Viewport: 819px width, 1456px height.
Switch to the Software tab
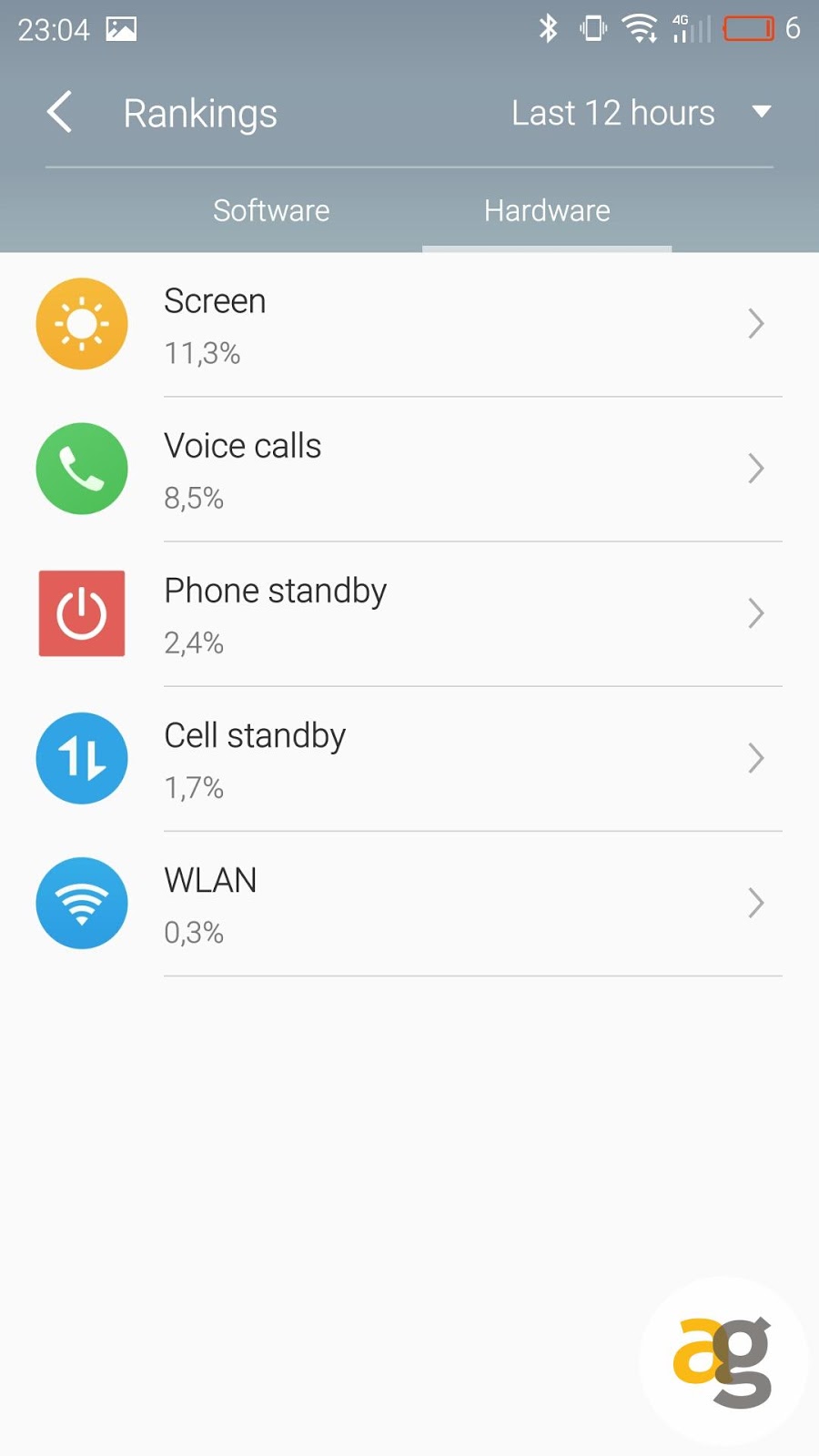(271, 210)
